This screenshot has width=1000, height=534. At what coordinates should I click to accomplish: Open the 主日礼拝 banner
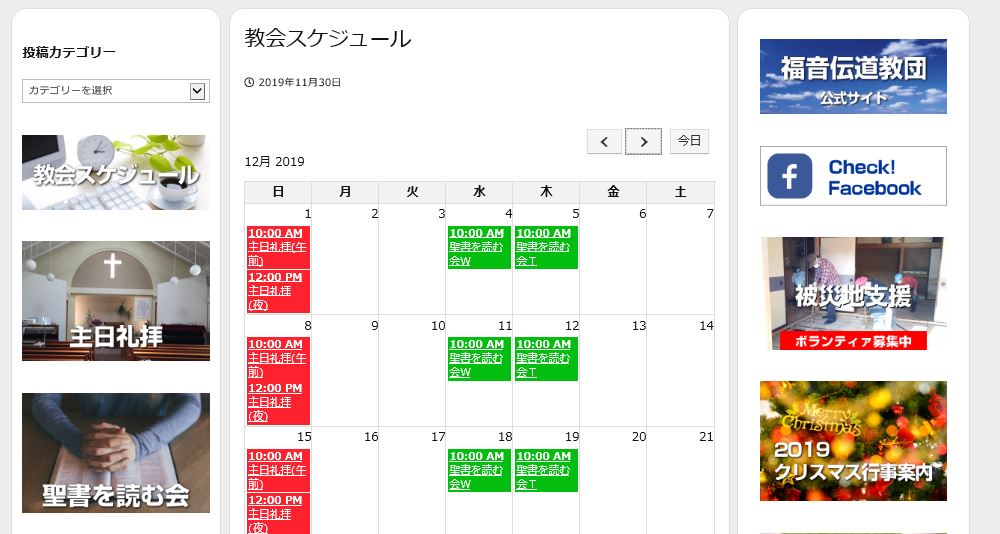[115, 301]
